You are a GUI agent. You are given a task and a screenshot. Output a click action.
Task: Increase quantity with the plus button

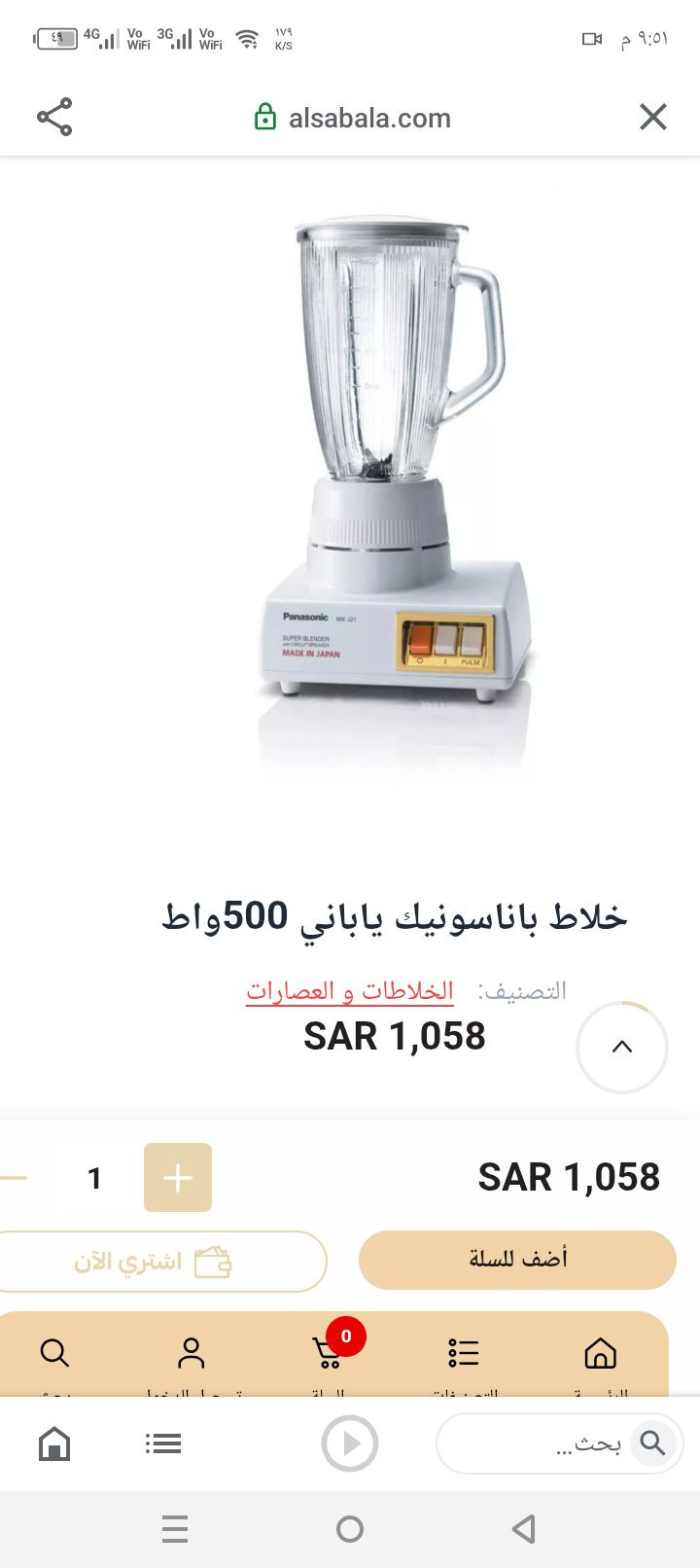point(178,1178)
